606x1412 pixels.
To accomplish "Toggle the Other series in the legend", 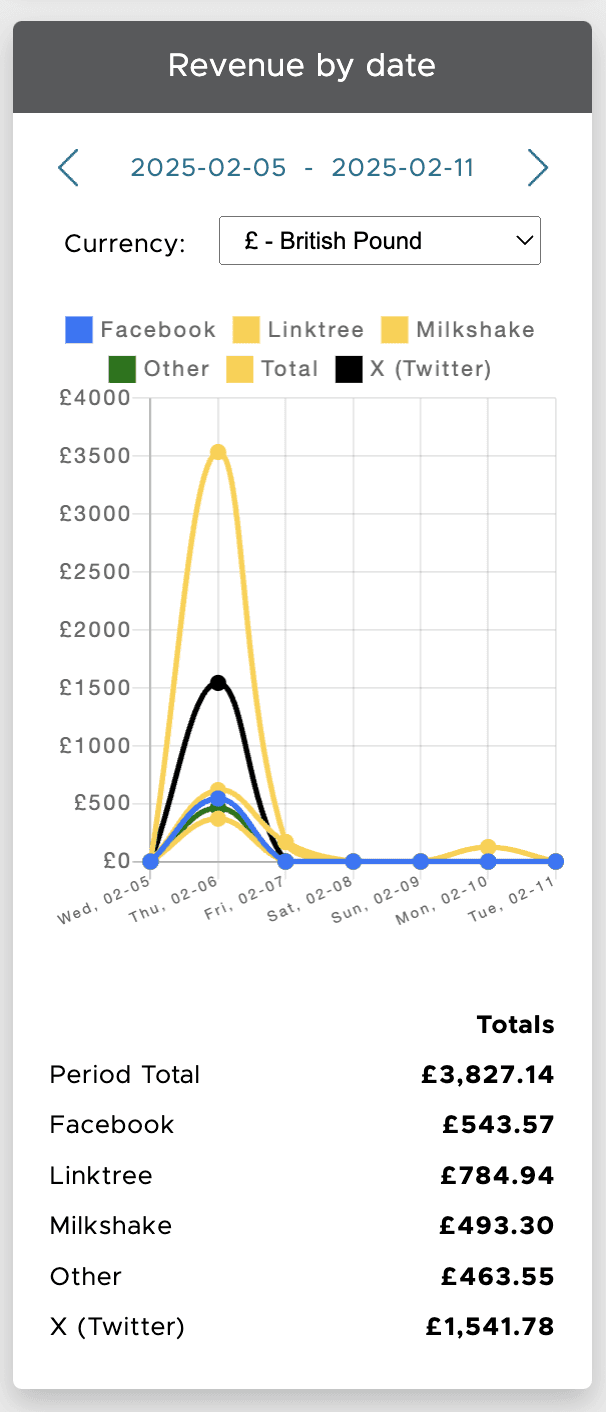I will [159, 369].
